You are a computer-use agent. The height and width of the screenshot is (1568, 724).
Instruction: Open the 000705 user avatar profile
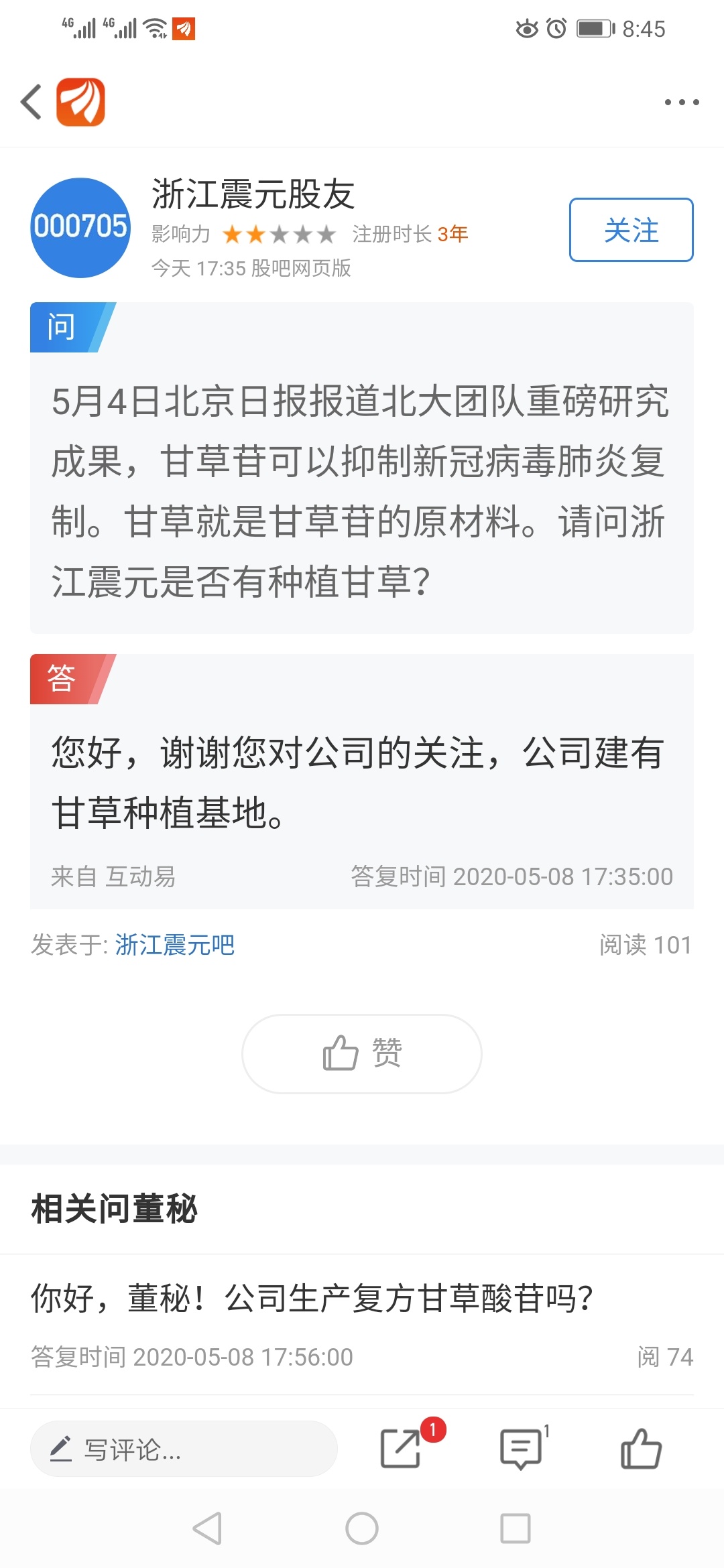pyautogui.click(x=80, y=228)
